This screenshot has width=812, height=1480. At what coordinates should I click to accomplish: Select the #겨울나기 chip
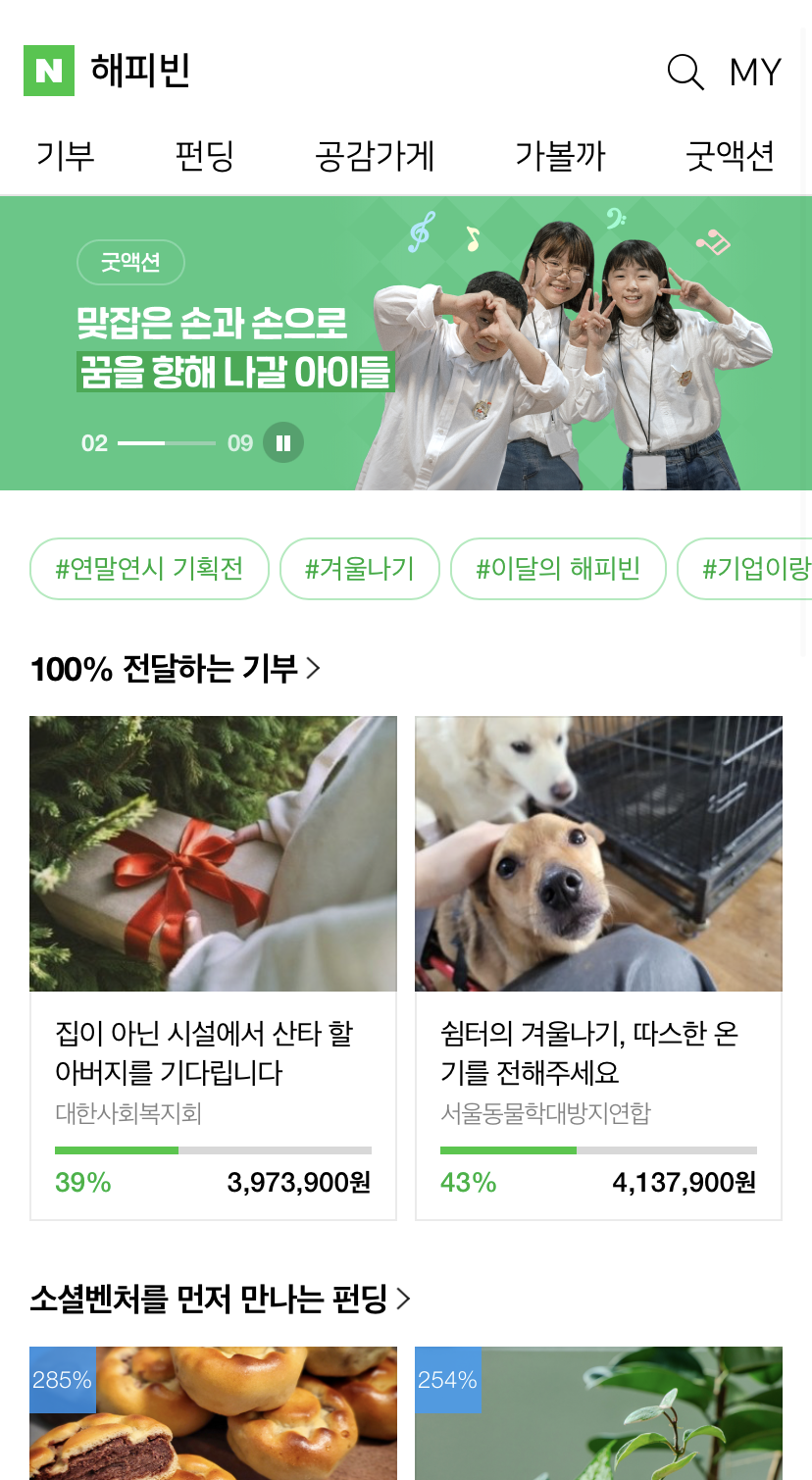tap(360, 569)
